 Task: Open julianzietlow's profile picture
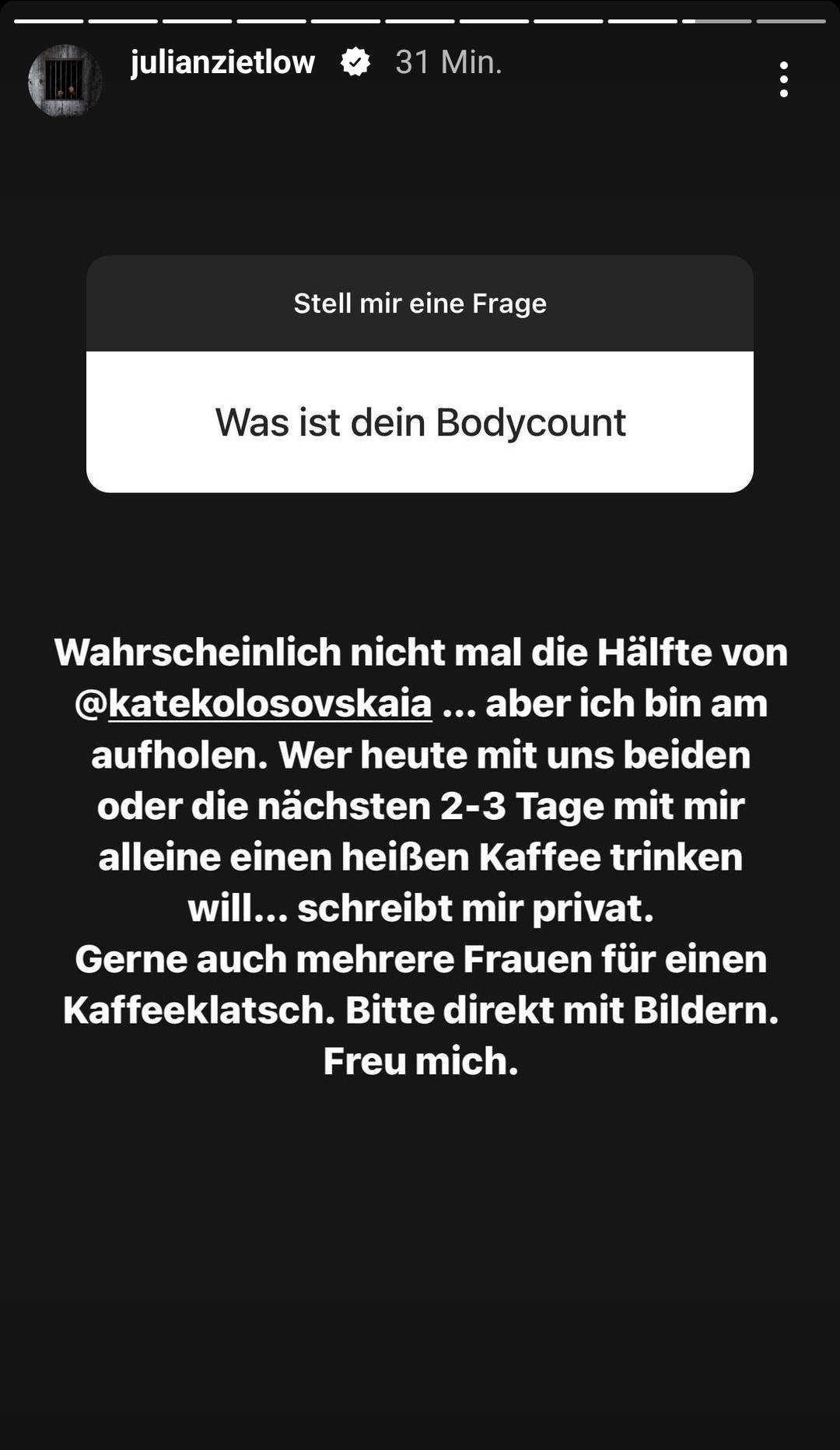[65, 80]
